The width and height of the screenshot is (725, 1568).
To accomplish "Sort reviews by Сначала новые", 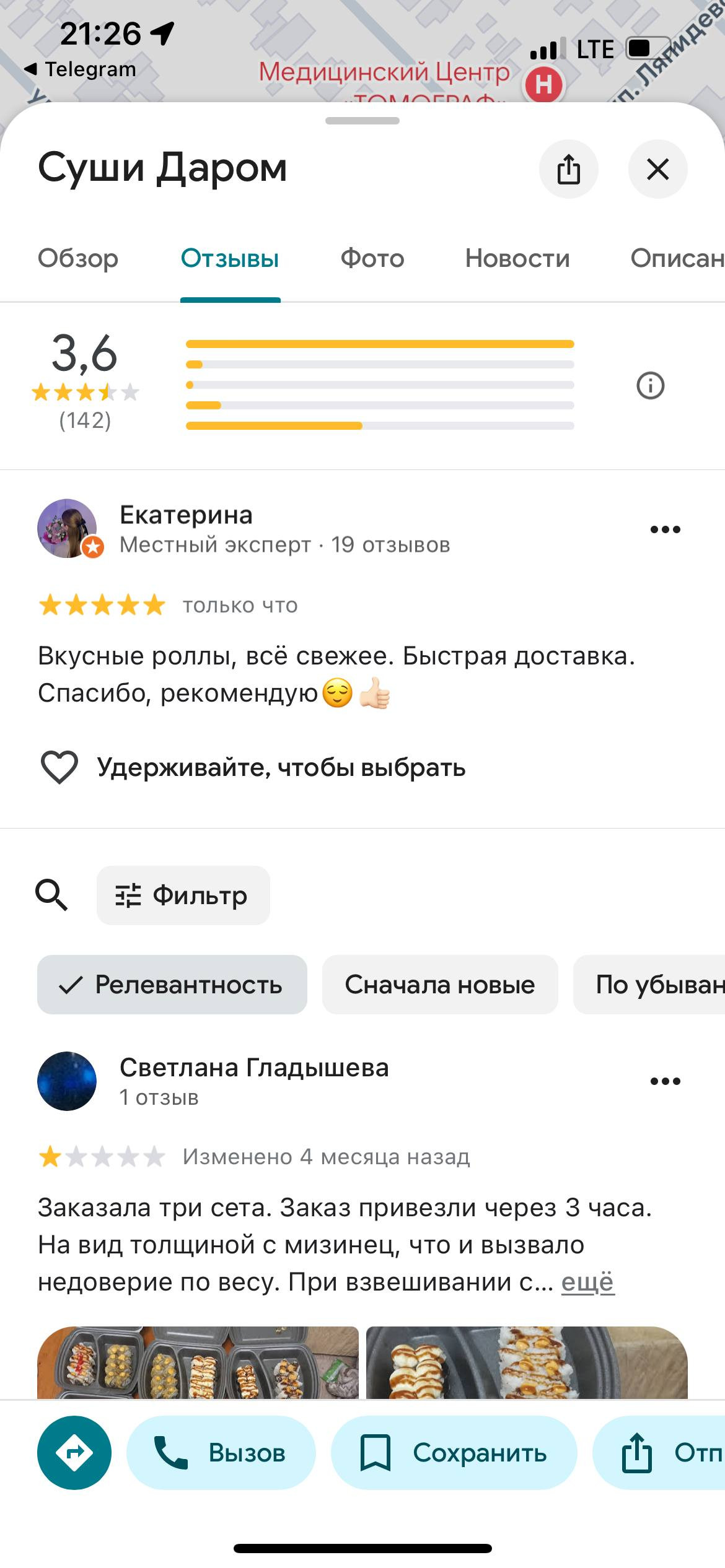I will (440, 985).
